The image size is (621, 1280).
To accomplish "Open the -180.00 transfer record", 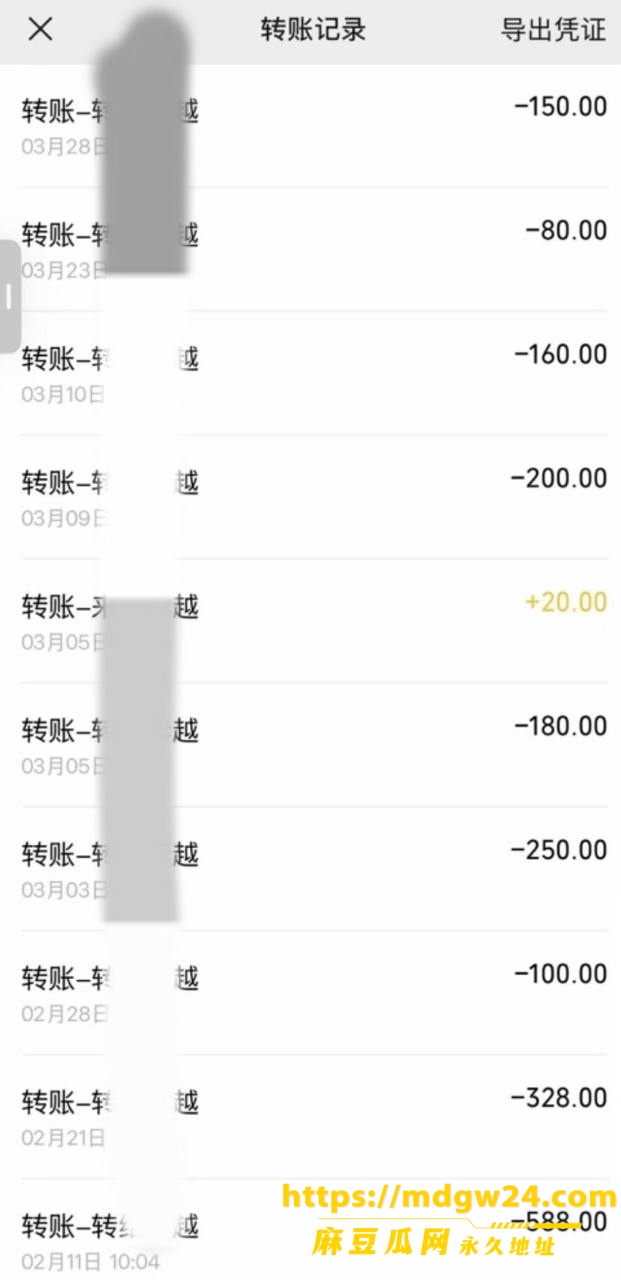I will [310, 746].
